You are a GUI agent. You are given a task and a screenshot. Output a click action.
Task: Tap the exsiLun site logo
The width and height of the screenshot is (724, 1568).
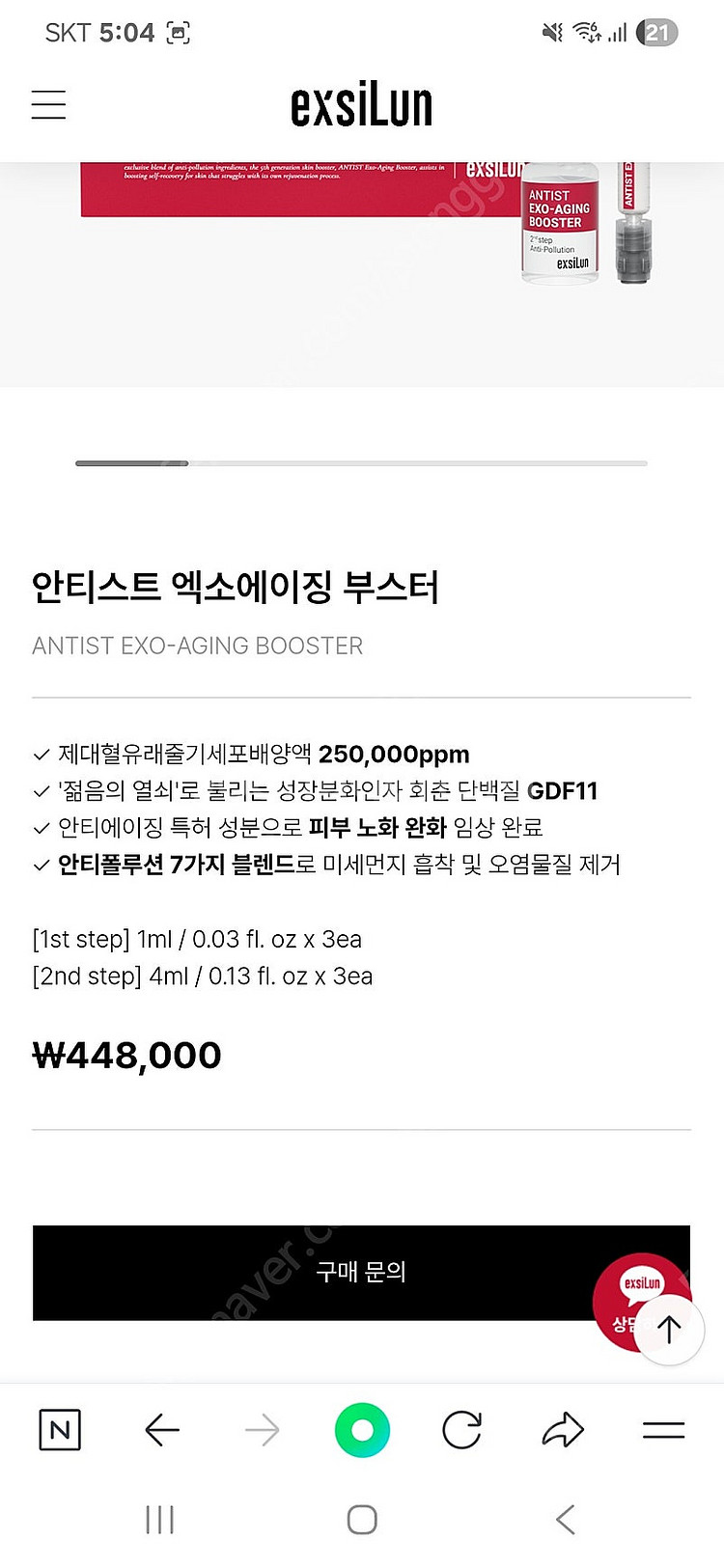(361, 106)
